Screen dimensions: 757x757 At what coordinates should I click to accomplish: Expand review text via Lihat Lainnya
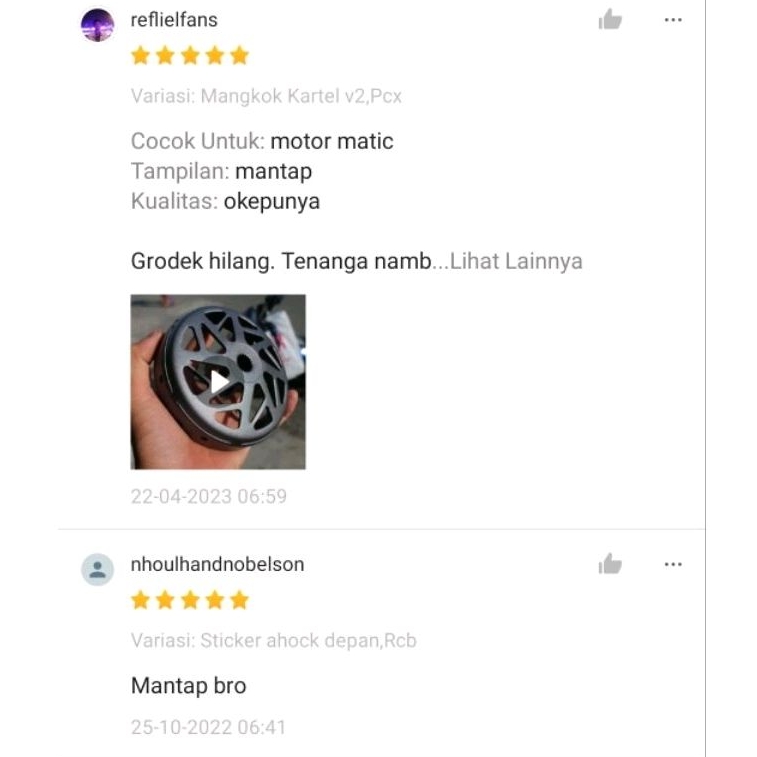point(516,262)
